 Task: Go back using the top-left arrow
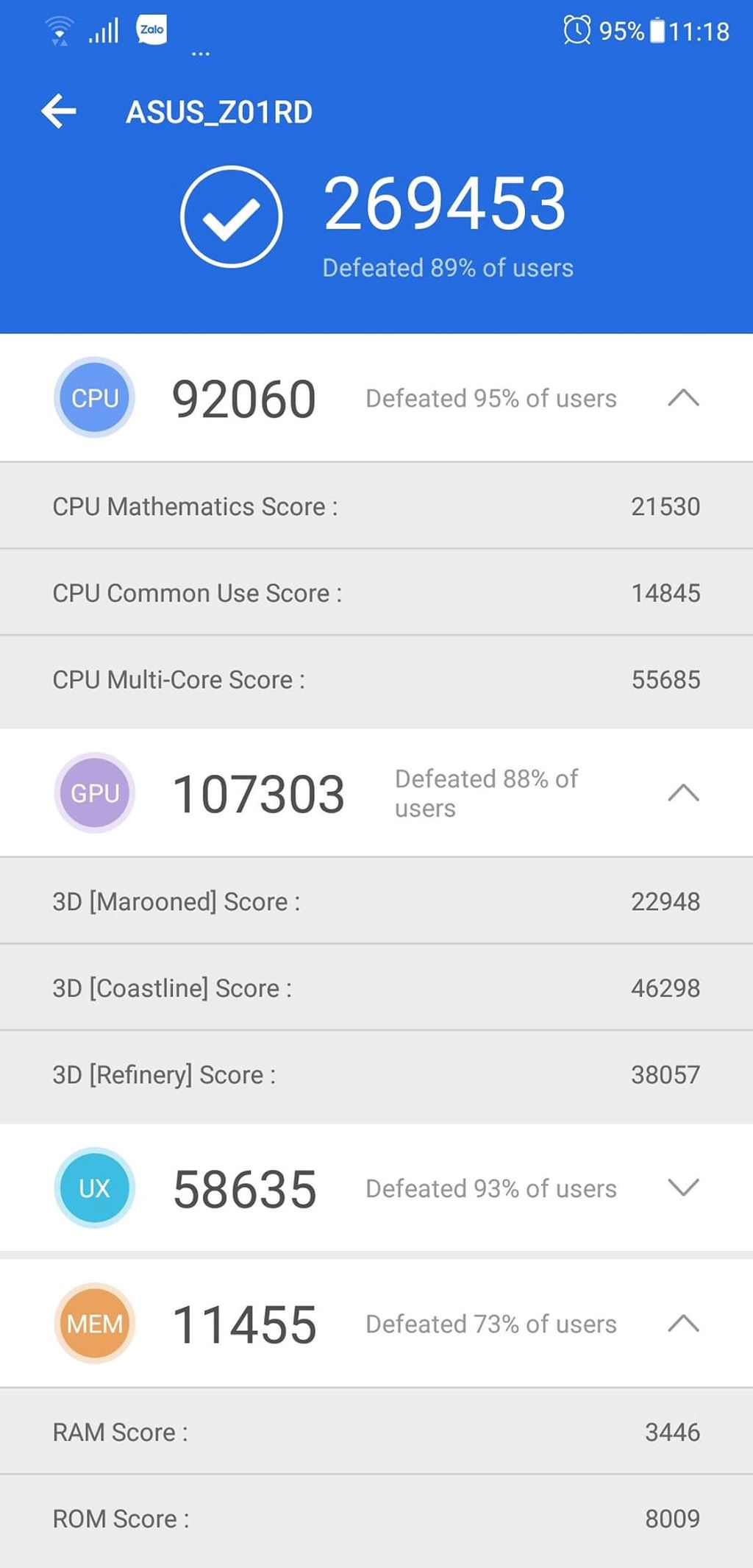coord(59,112)
